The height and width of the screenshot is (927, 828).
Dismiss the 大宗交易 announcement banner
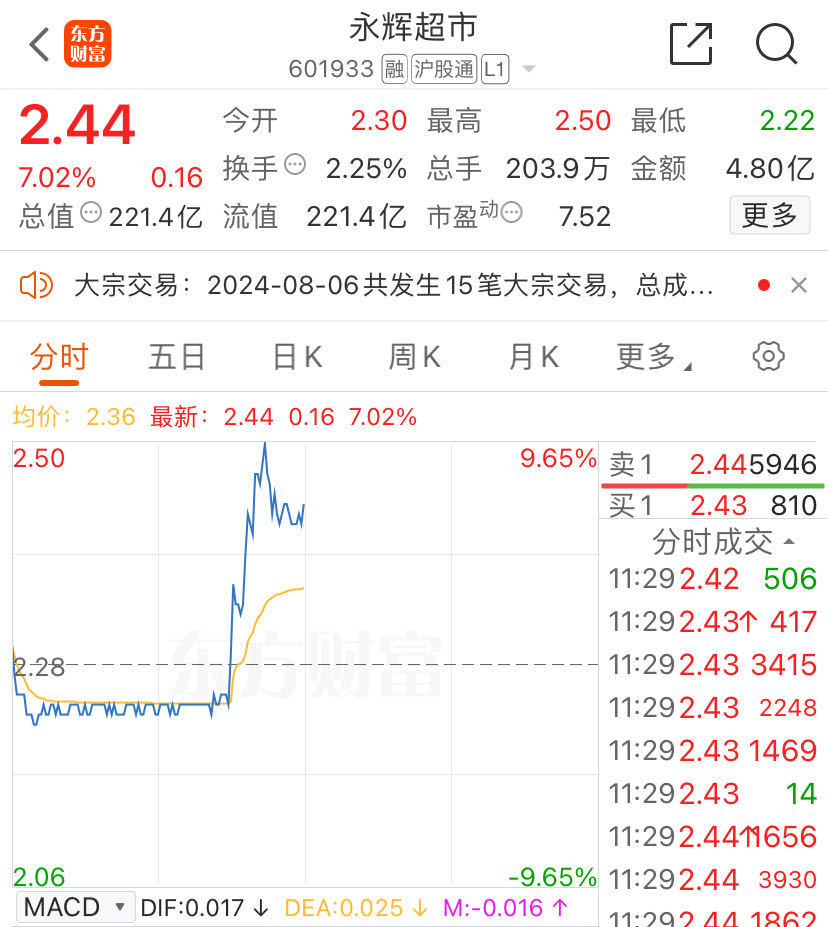pos(799,286)
